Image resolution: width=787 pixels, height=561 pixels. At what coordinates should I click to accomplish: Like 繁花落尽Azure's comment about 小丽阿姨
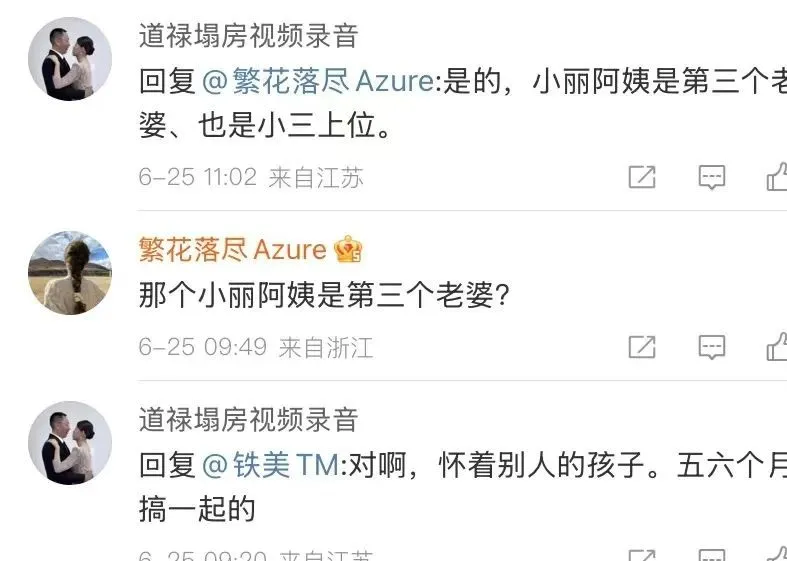777,347
